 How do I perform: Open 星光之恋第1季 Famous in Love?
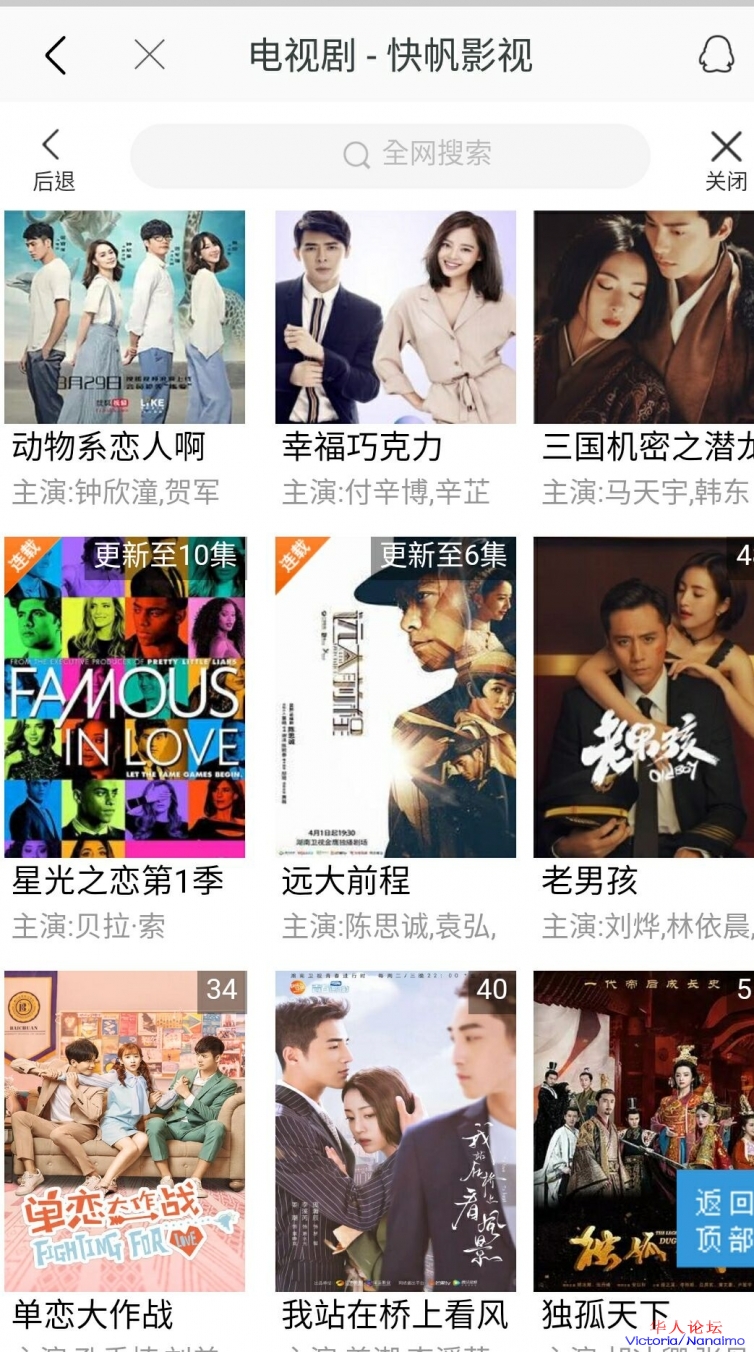(x=125, y=697)
